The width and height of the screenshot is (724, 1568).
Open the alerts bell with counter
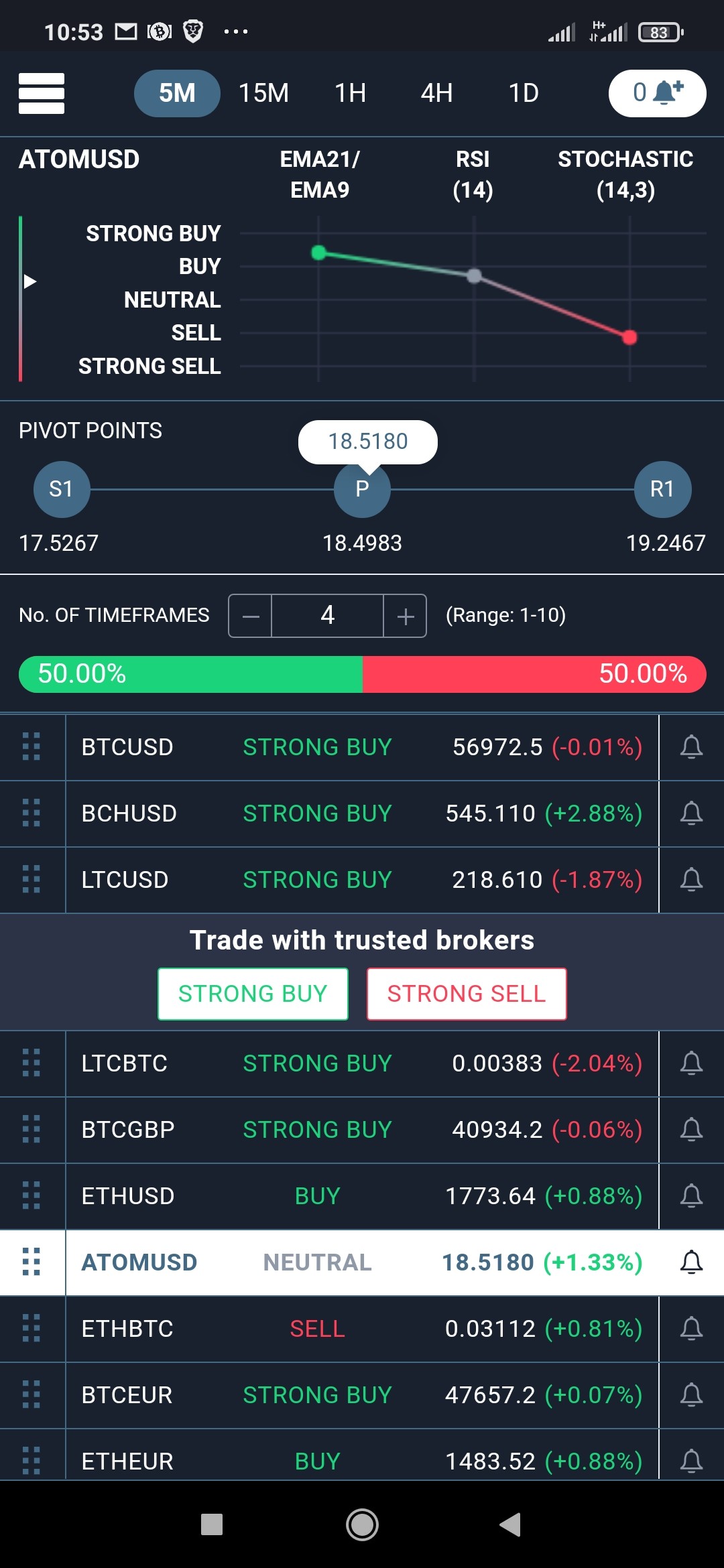pyautogui.click(x=657, y=93)
